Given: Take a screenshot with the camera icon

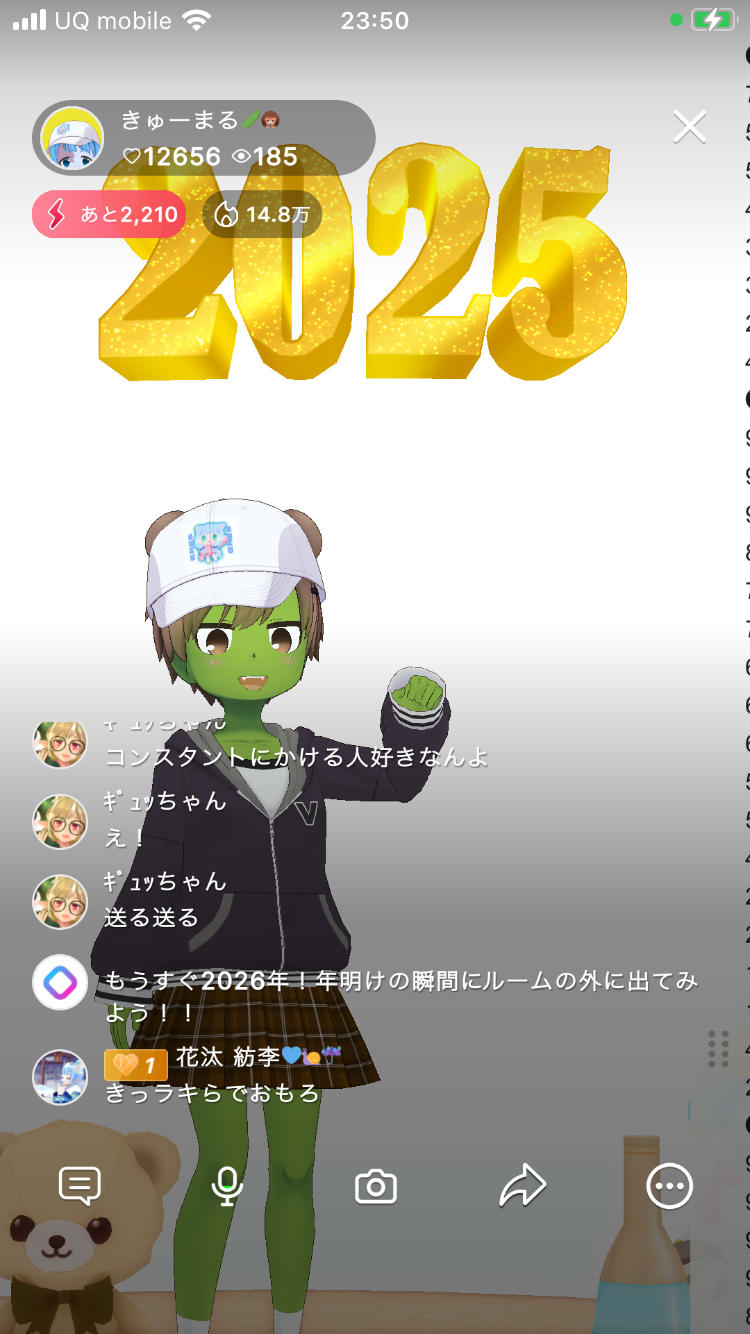Looking at the screenshot, I should coord(376,1187).
